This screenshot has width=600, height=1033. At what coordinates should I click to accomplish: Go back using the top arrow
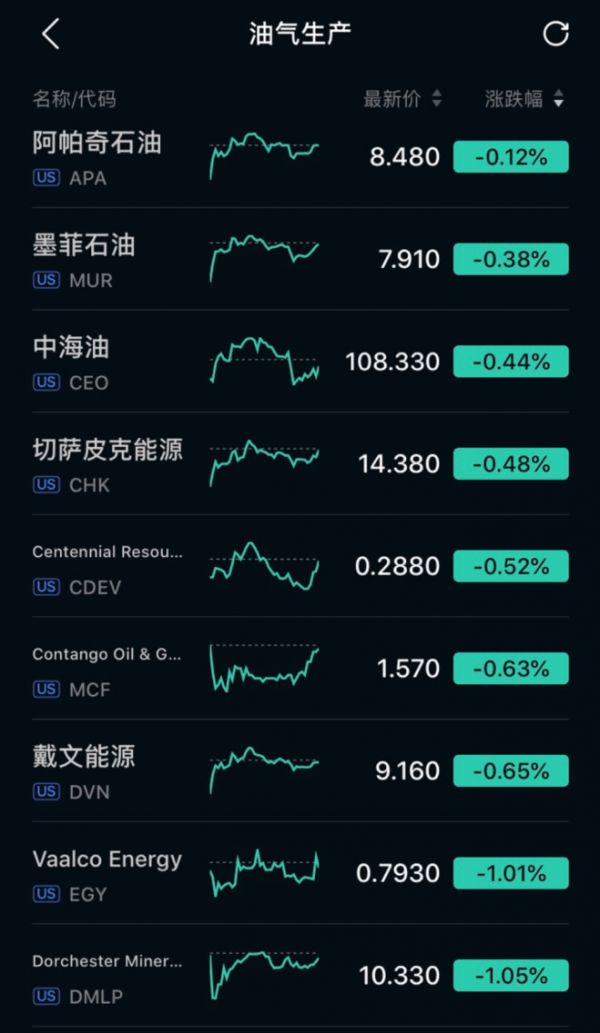tap(51, 34)
